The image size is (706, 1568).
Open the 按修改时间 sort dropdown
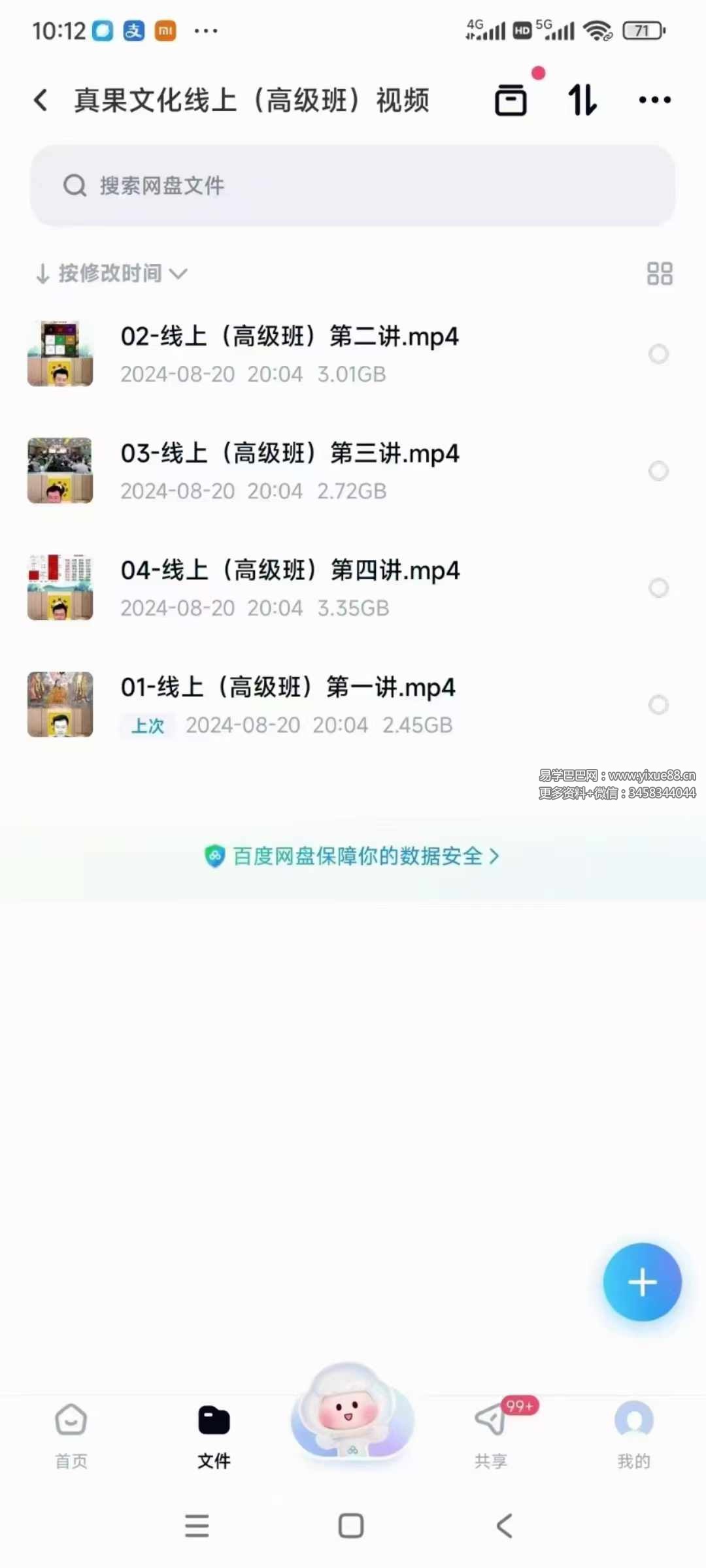[110, 273]
